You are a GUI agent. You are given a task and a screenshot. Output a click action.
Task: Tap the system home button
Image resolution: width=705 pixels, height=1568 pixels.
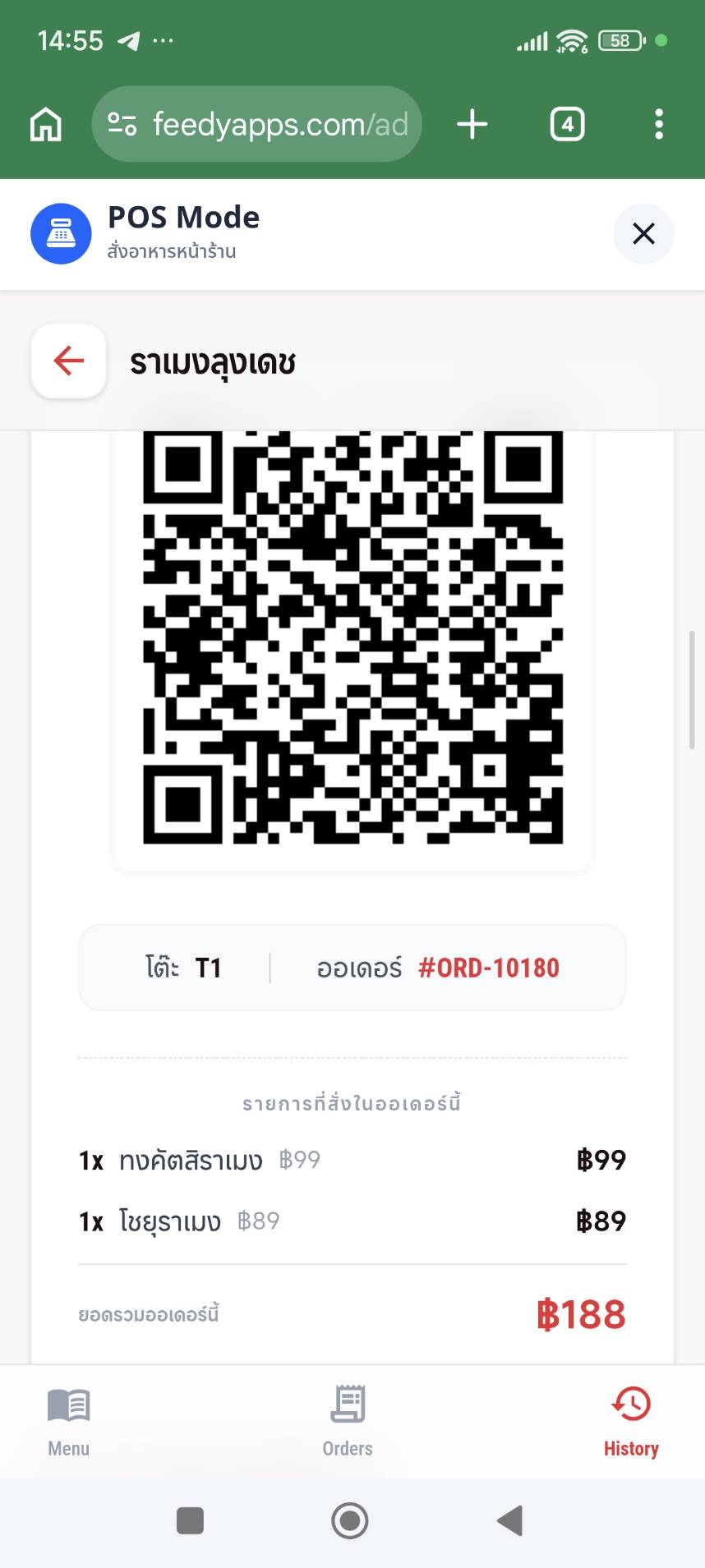click(350, 1520)
